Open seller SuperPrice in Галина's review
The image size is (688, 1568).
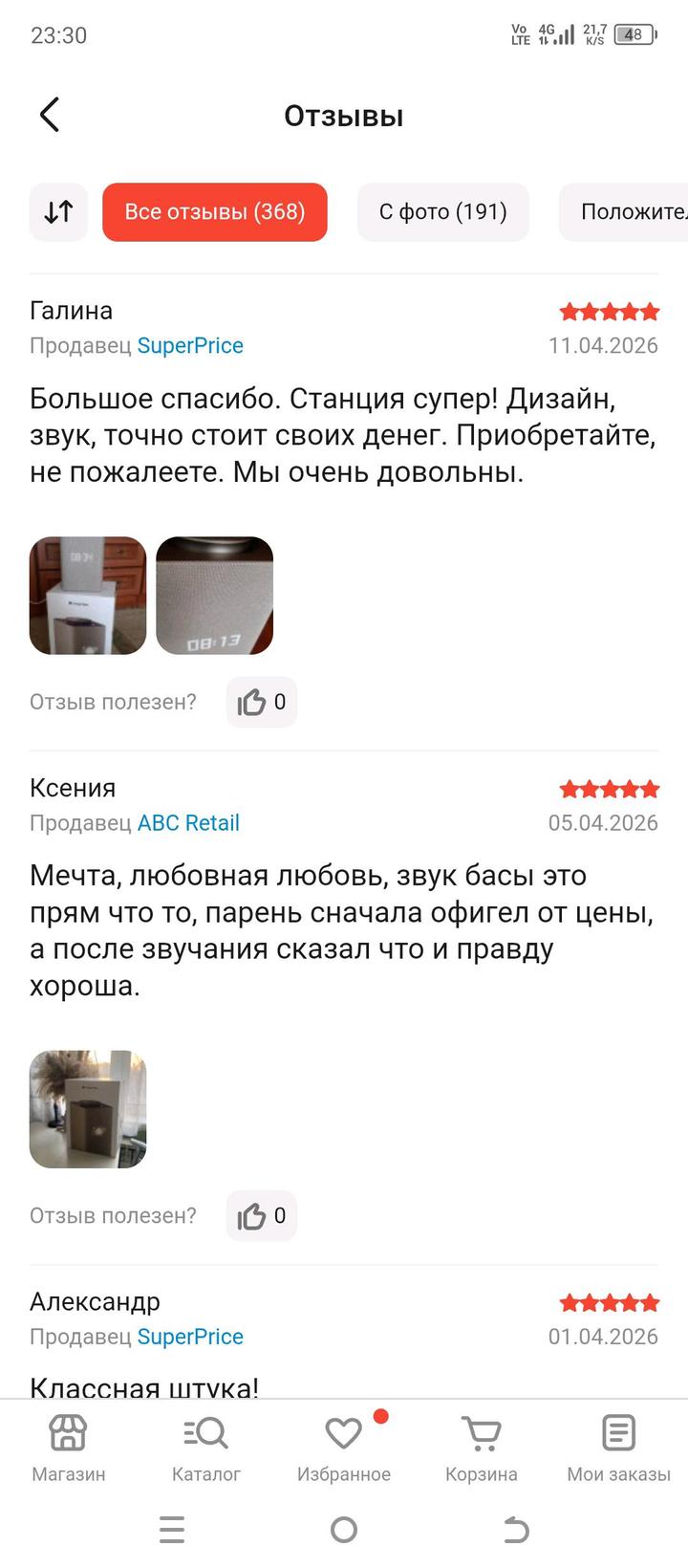[x=190, y=345]
